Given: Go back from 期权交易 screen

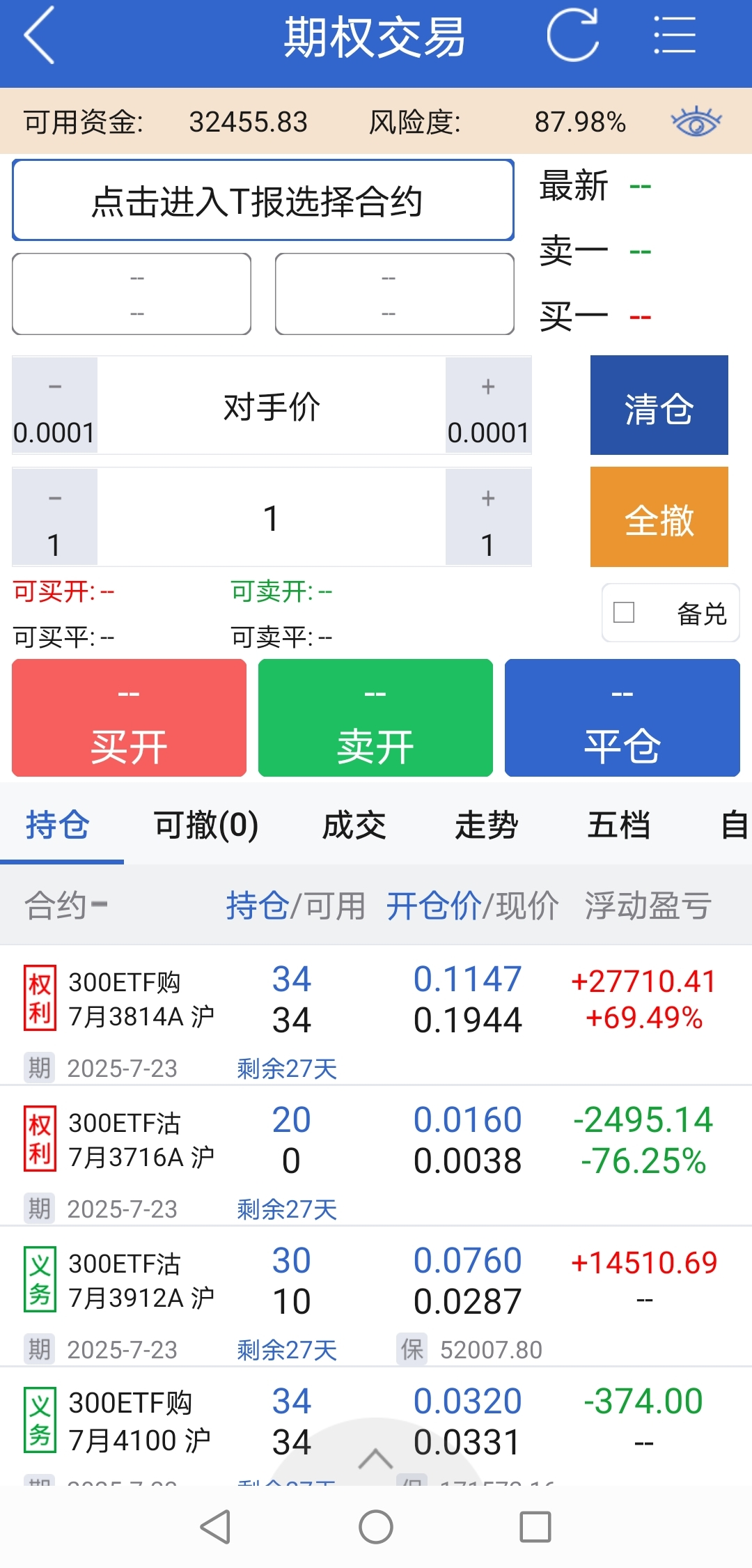Looking at the screenshot, I should point(39,36).
